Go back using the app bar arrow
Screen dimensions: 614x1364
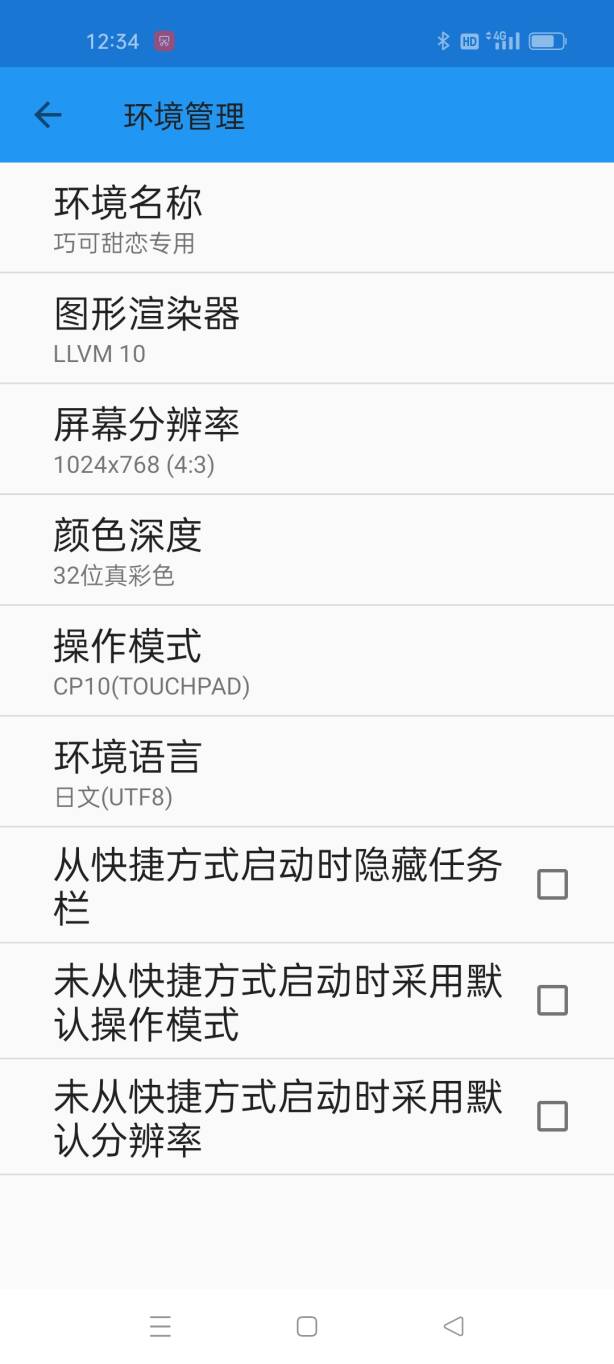(48, 115)
